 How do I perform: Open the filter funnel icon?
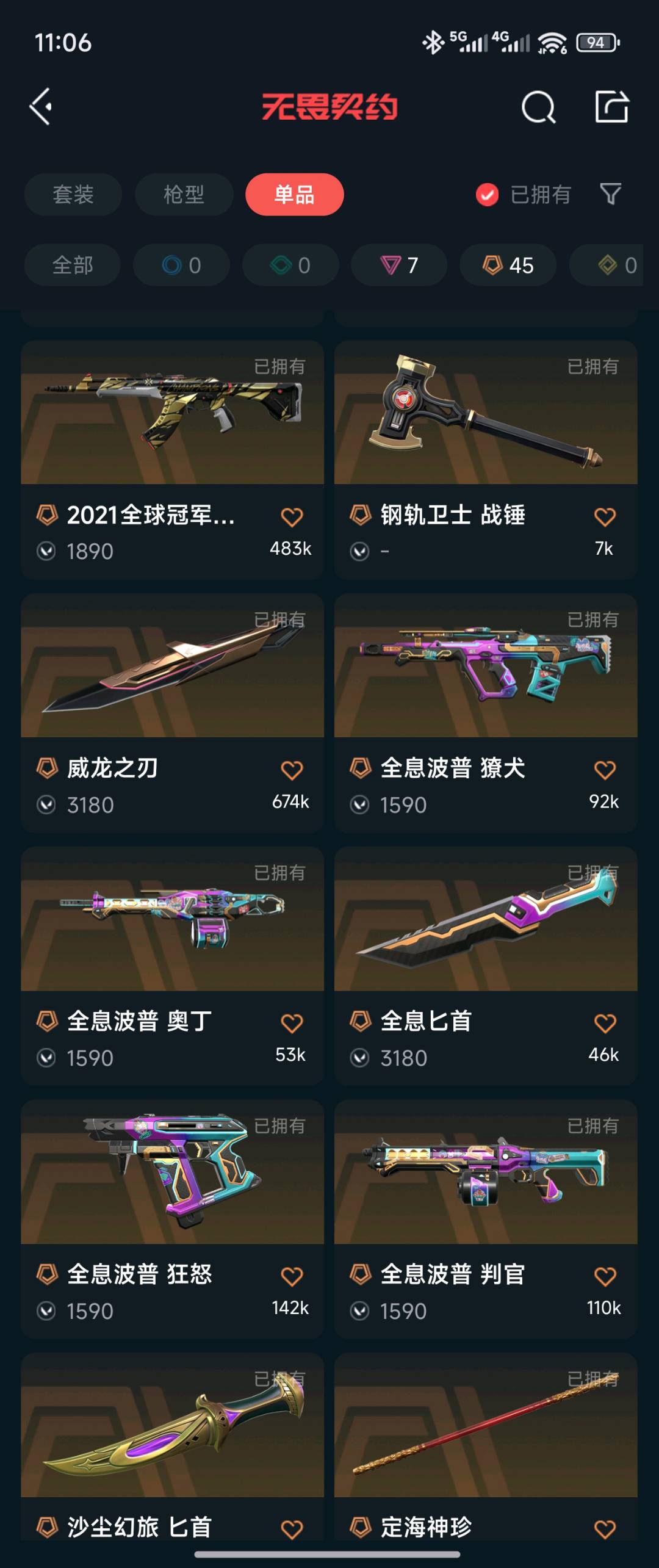611,194
